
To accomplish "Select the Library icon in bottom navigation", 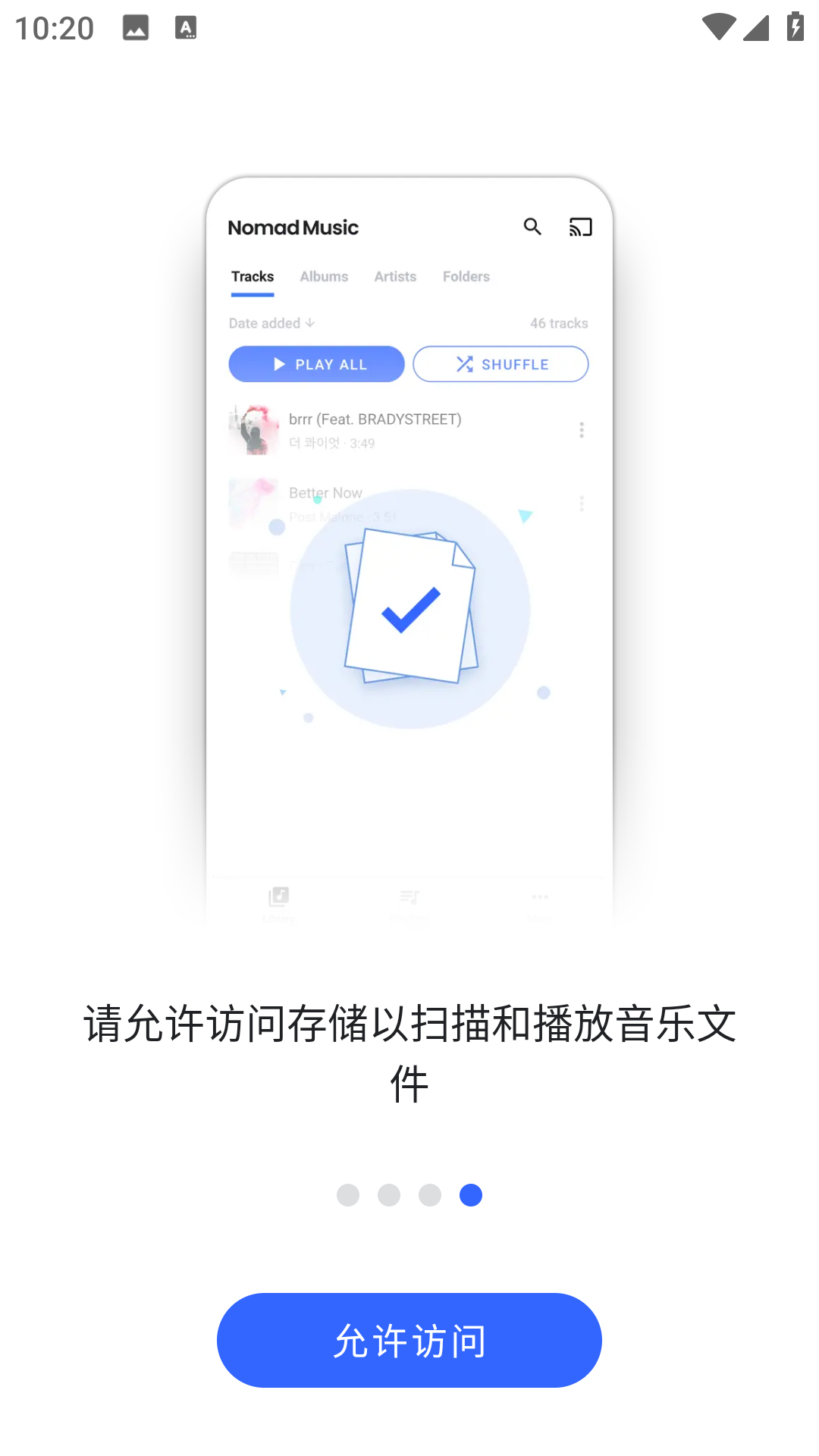I will coord(278,899).
